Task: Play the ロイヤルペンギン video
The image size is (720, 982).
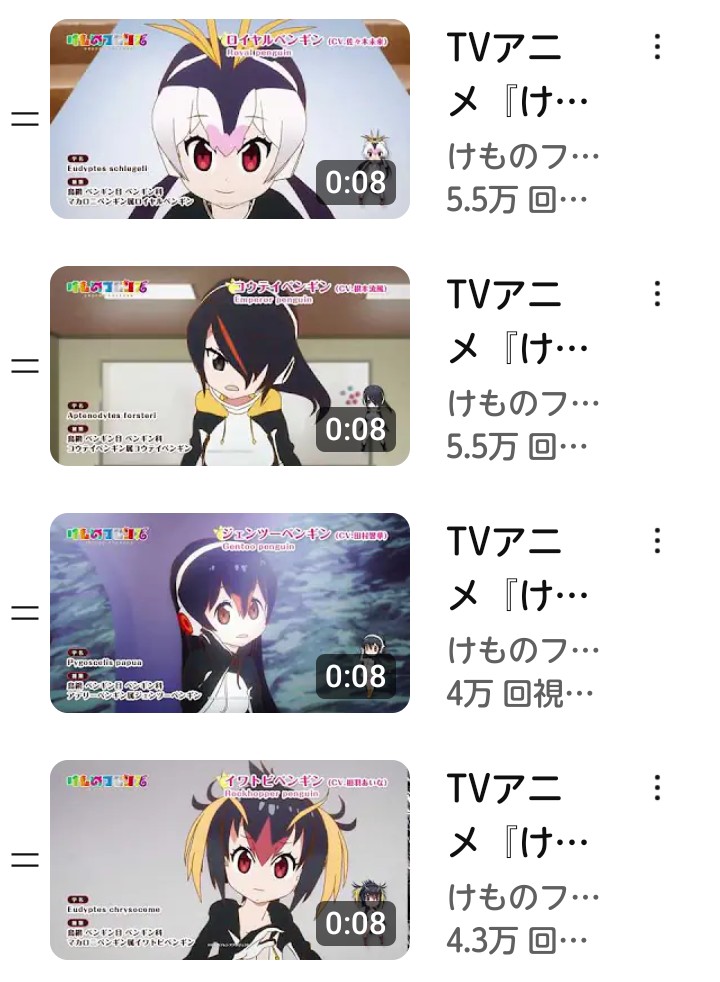Action: pyautogui.click(x=230, y=119)
